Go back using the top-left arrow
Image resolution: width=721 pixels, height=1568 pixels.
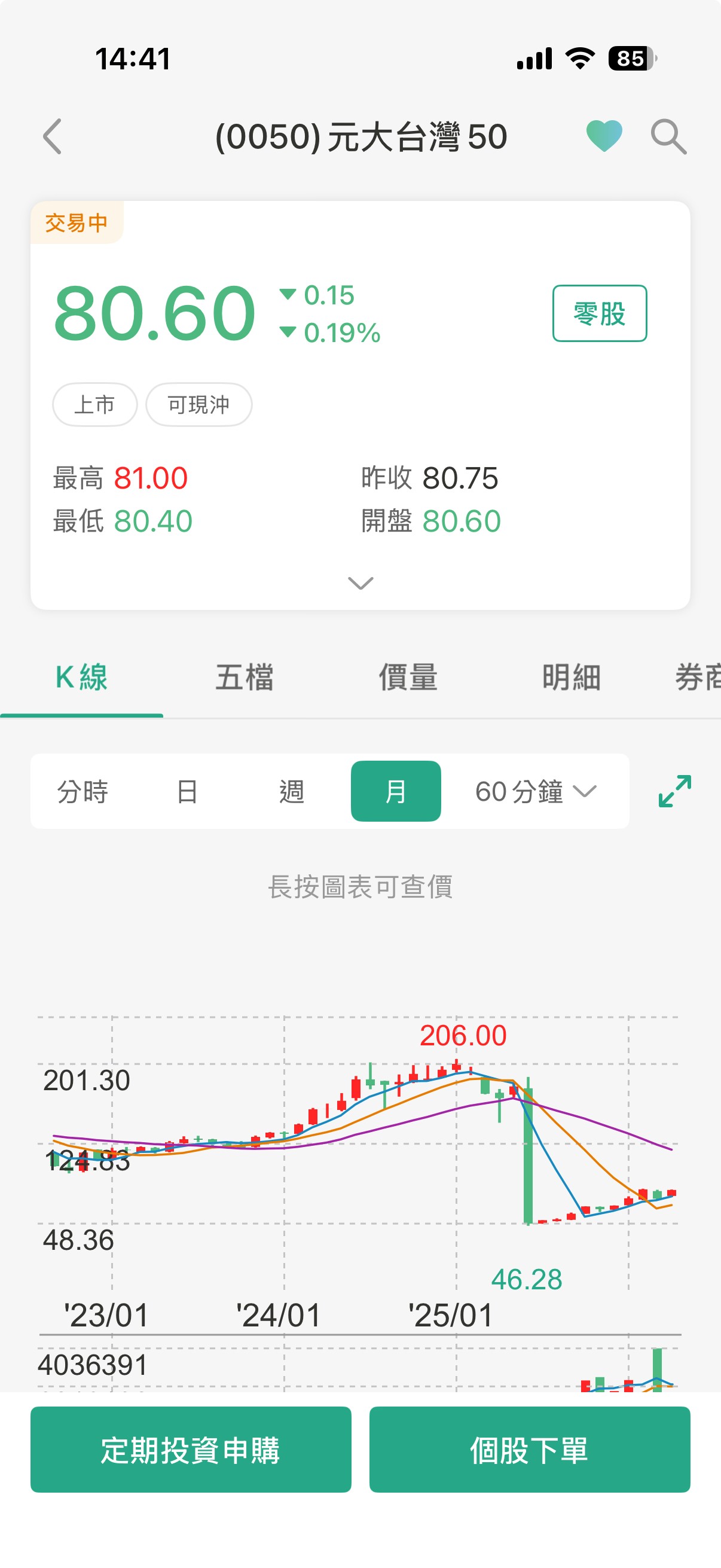coord(53,136)
